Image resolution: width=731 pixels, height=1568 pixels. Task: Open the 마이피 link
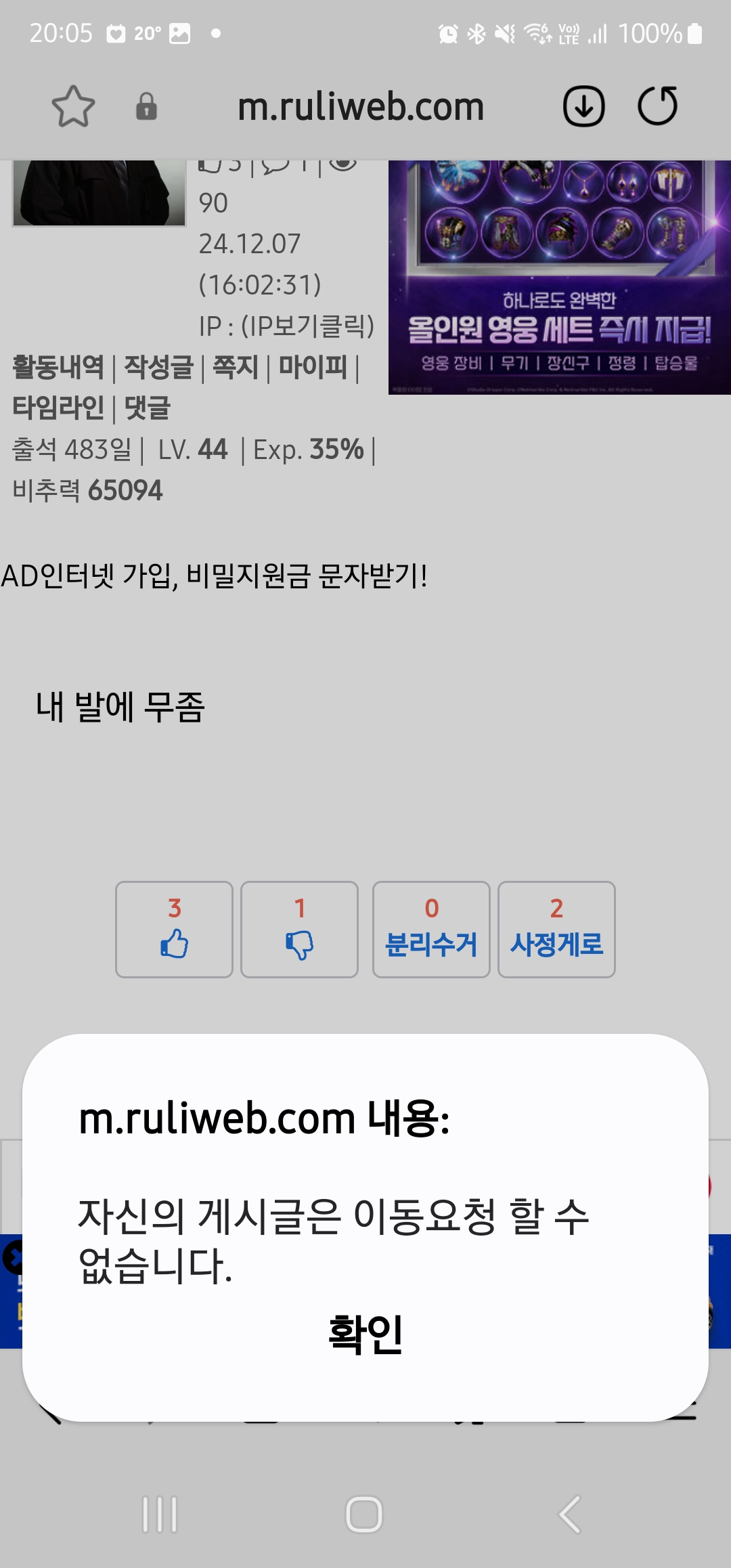pos(313,367)
